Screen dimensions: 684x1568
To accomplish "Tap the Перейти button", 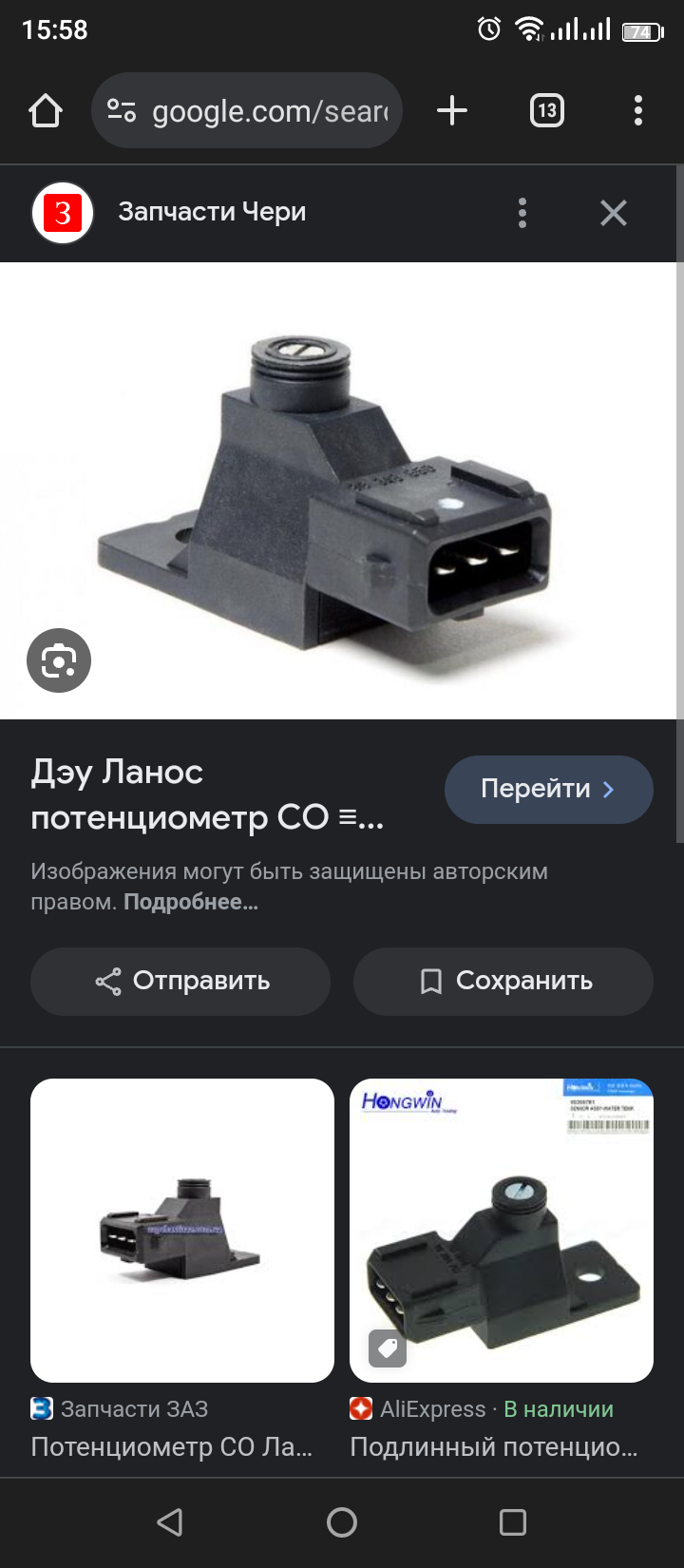I will pos(548,789).
